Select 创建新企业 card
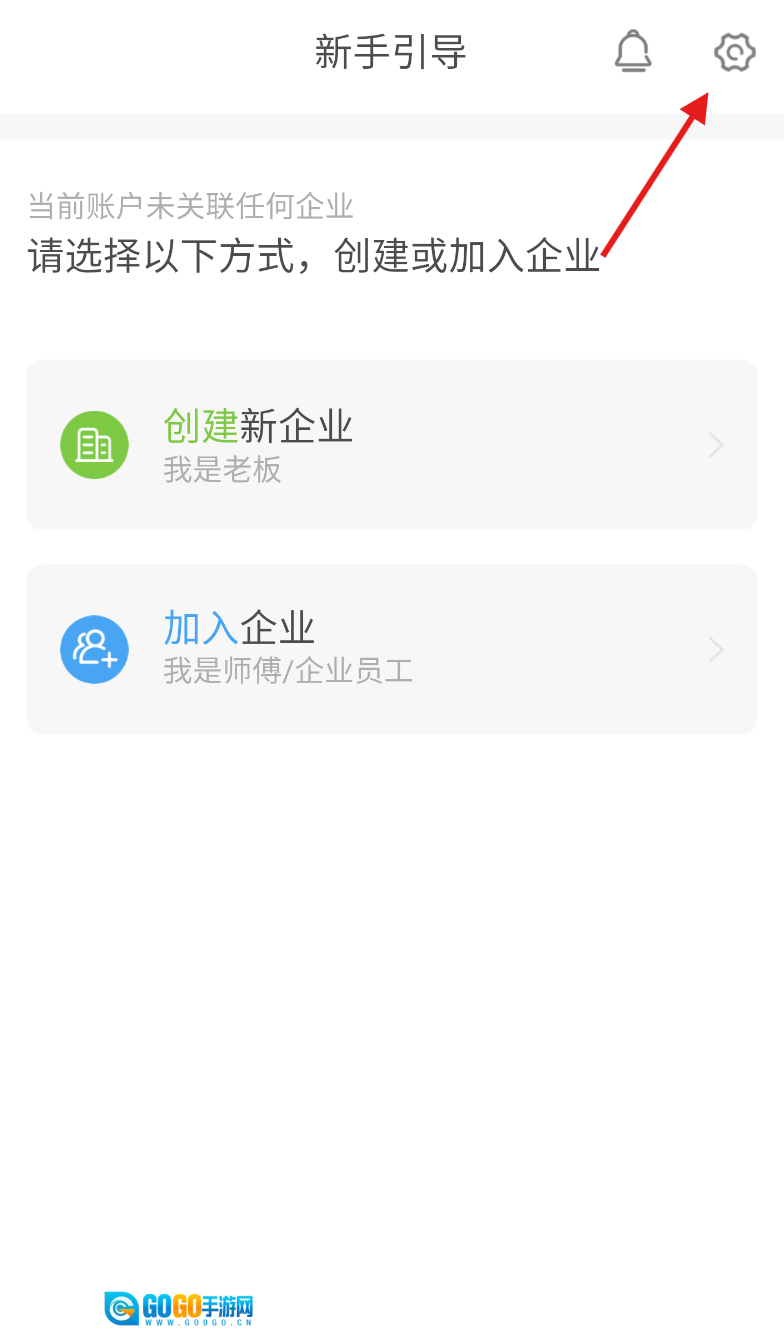The width and height of the screenshot is (784, 1336). (x=391, y=445)
